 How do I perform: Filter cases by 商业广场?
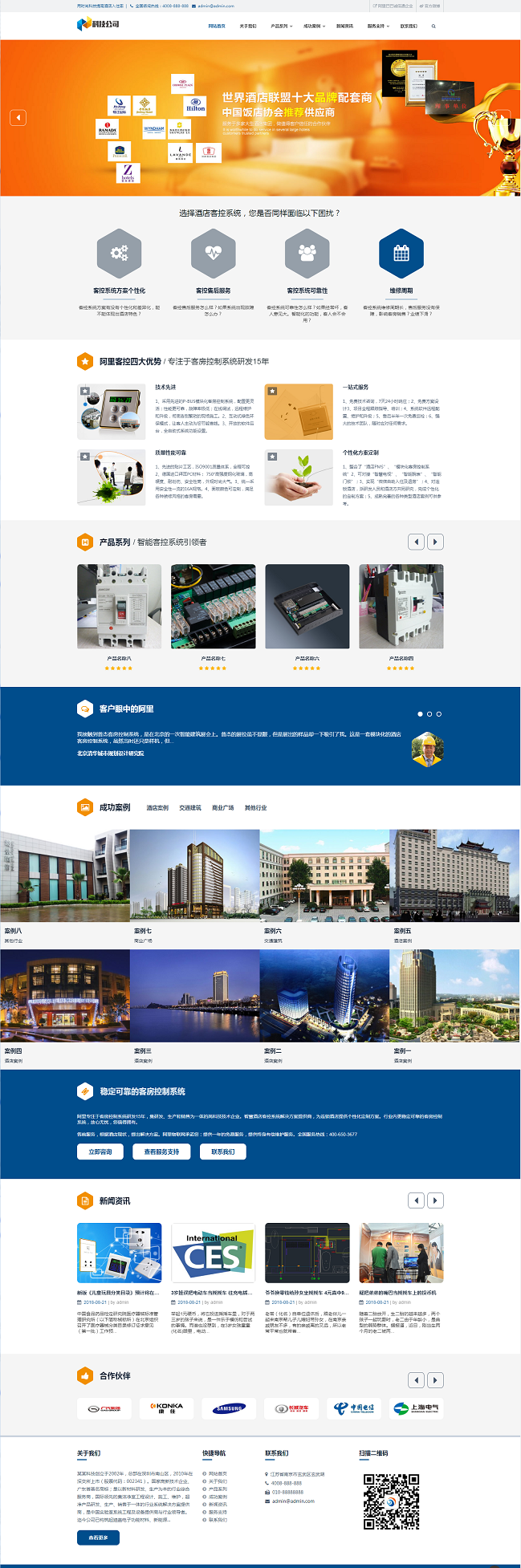[222, 808]
